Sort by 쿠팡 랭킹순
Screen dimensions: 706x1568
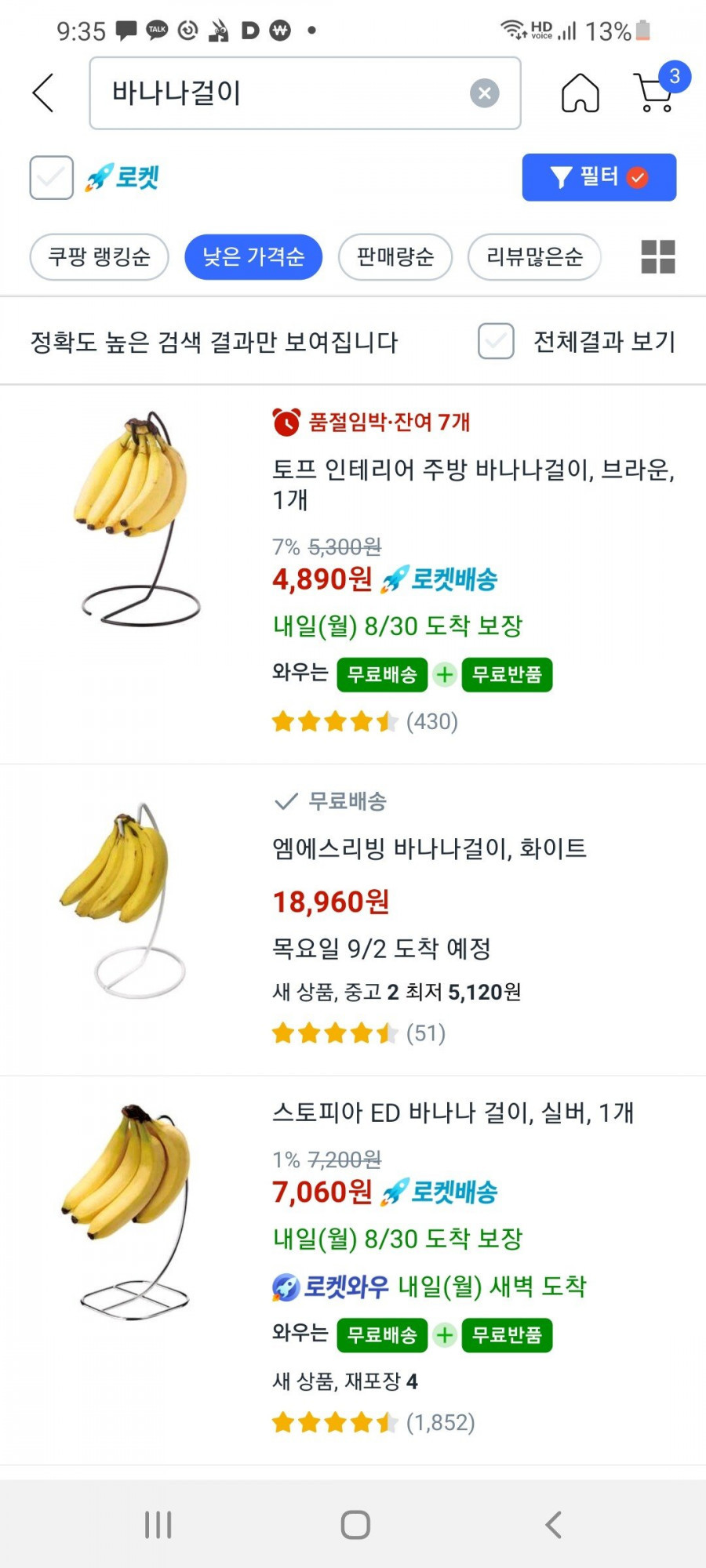point(99,256)
